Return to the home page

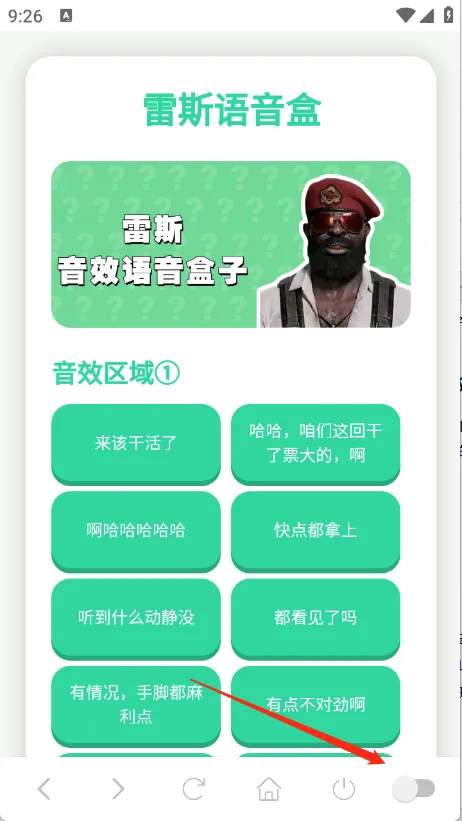click(269, 789)
